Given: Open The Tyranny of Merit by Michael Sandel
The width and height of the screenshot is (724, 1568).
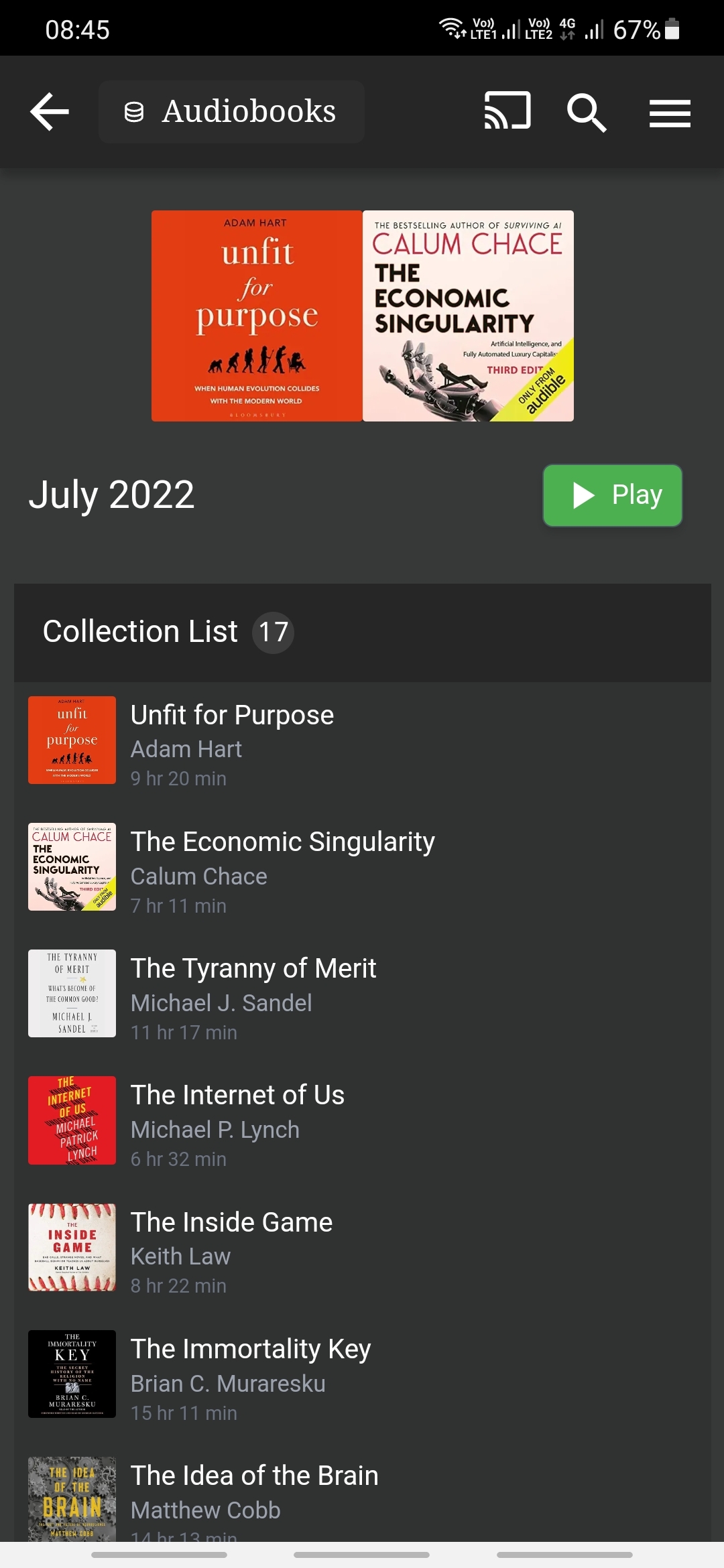Looking at the screenshot, I should click(253, 994).
